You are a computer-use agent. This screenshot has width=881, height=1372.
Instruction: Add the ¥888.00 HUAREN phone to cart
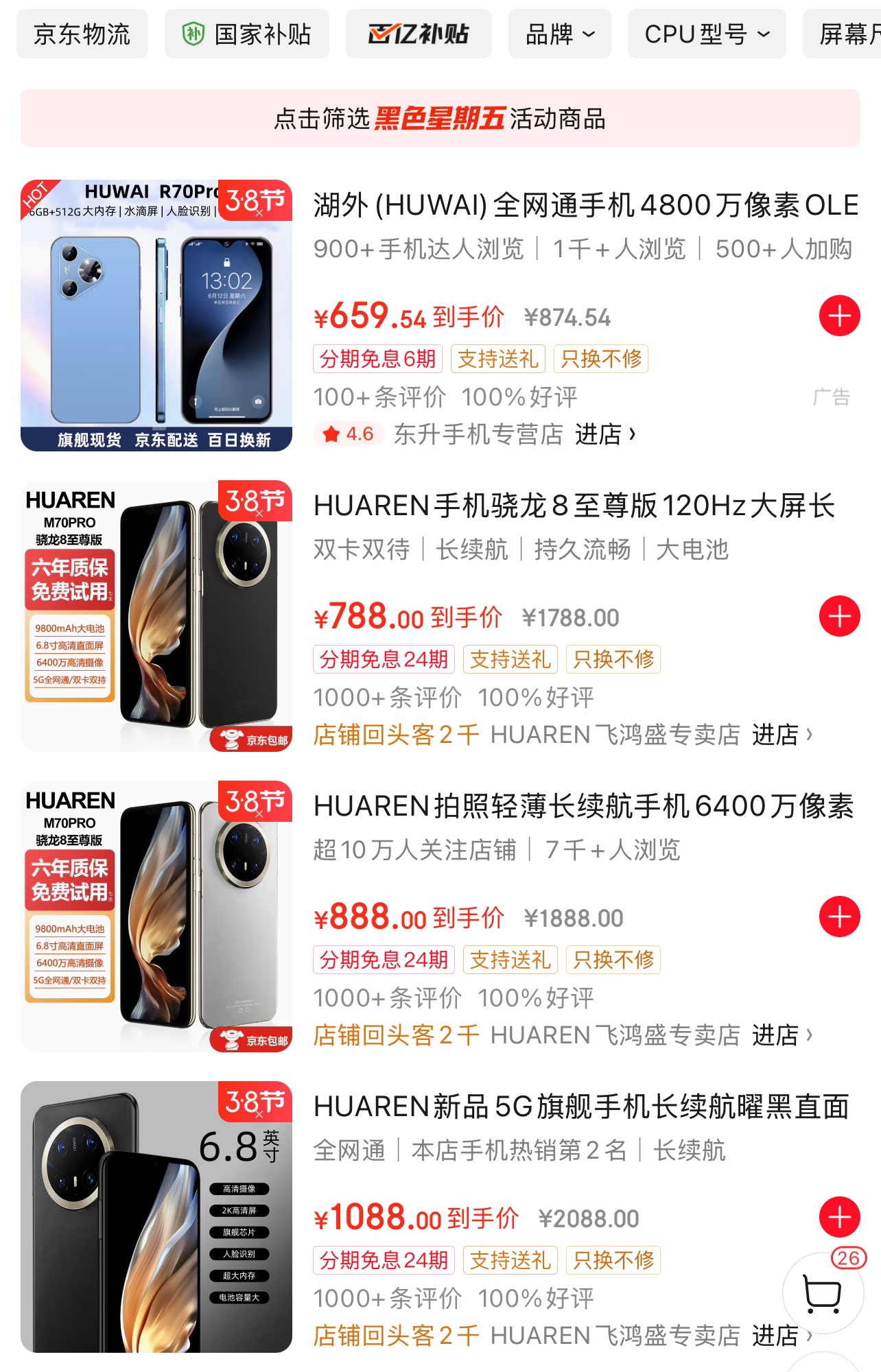click(x=839, y=916)
